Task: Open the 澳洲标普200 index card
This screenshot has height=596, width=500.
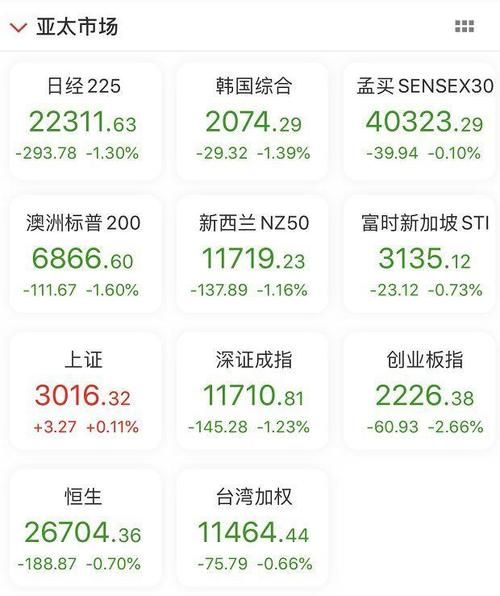Action: [x=84, y=254]
